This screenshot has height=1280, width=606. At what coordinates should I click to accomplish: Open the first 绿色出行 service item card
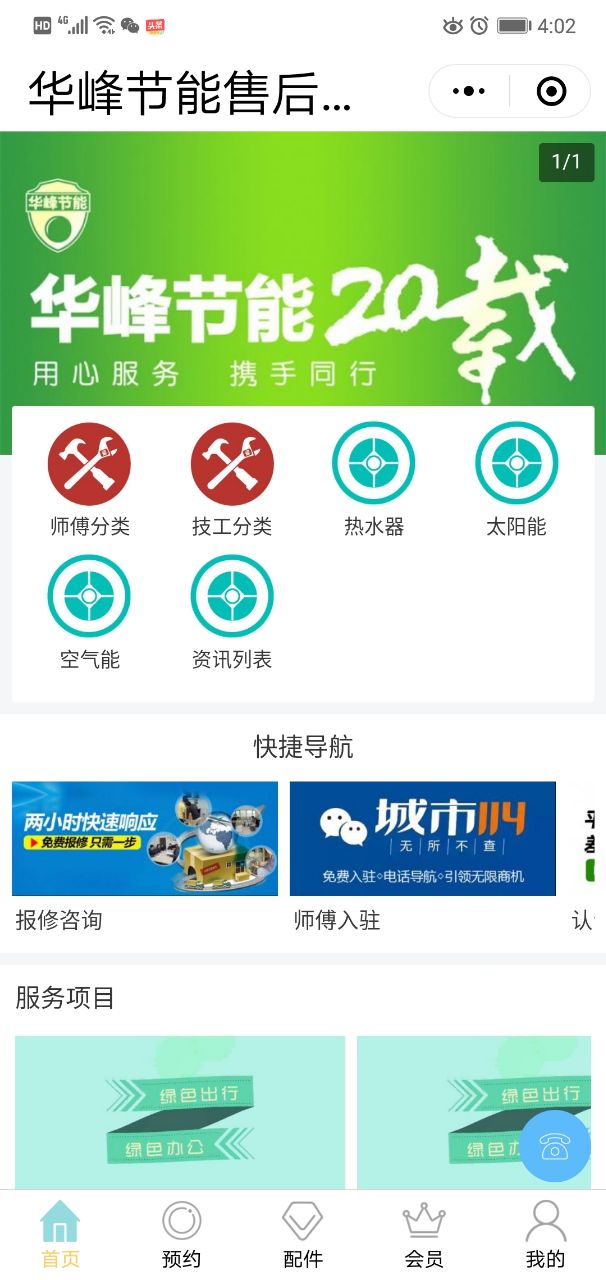pyautogui.click(x=180, y=1110)
